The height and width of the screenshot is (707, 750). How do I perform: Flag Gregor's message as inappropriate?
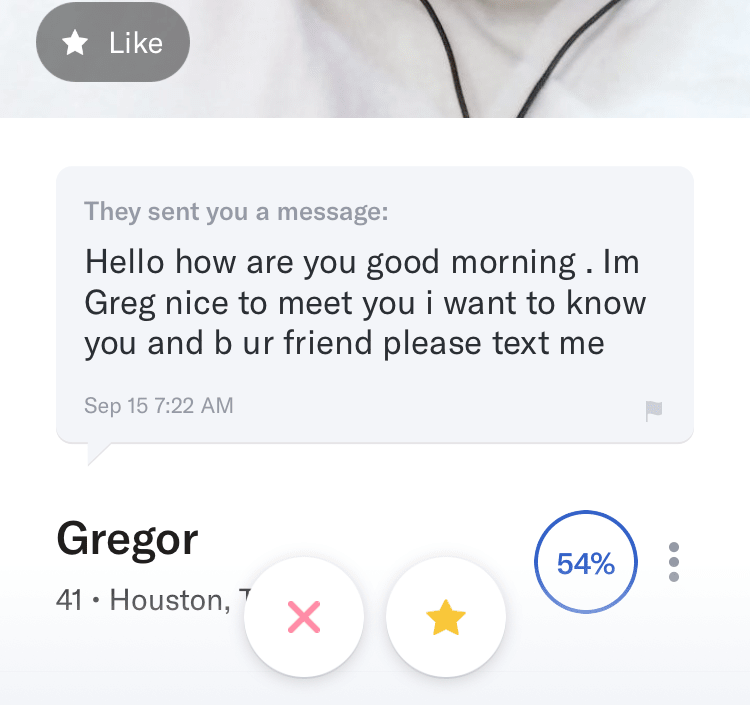tap(654, 410)
